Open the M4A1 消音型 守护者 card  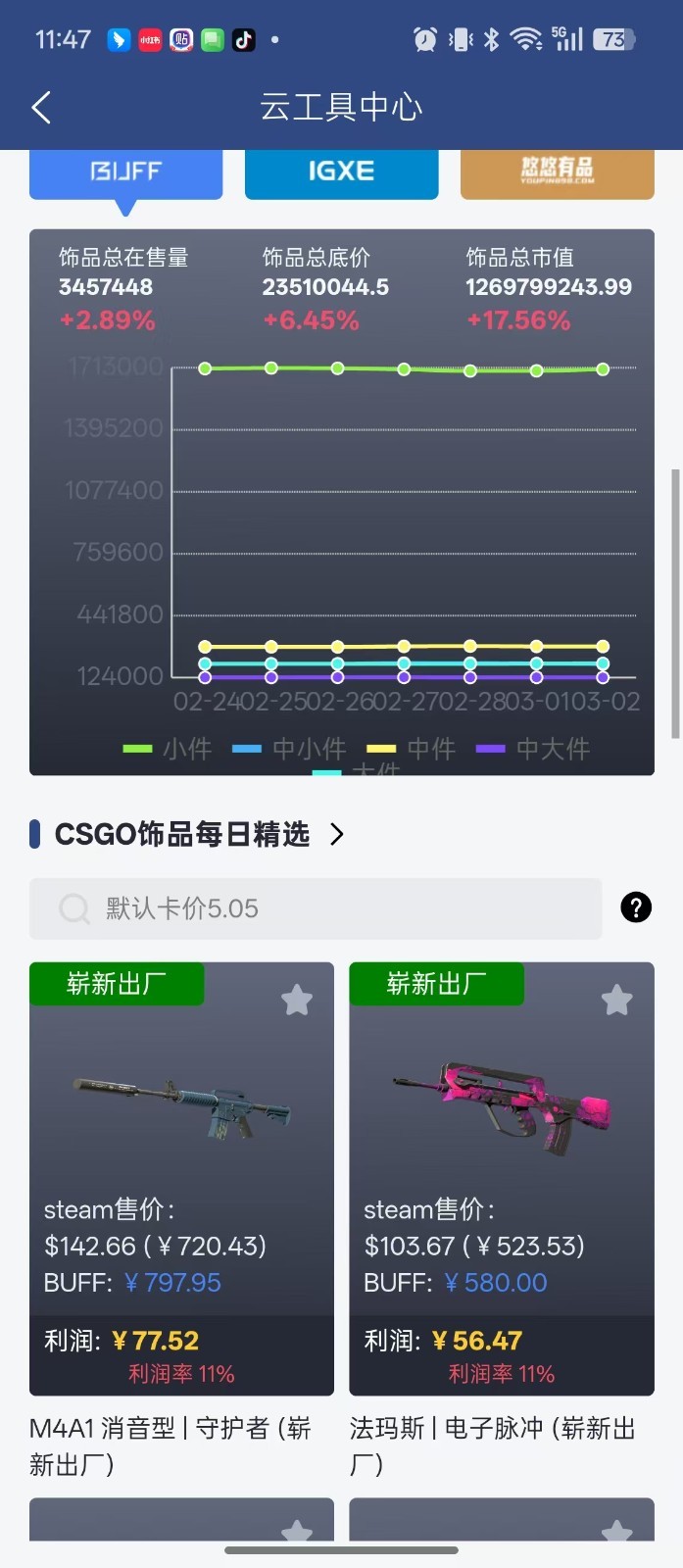(x=181, y=1176)
